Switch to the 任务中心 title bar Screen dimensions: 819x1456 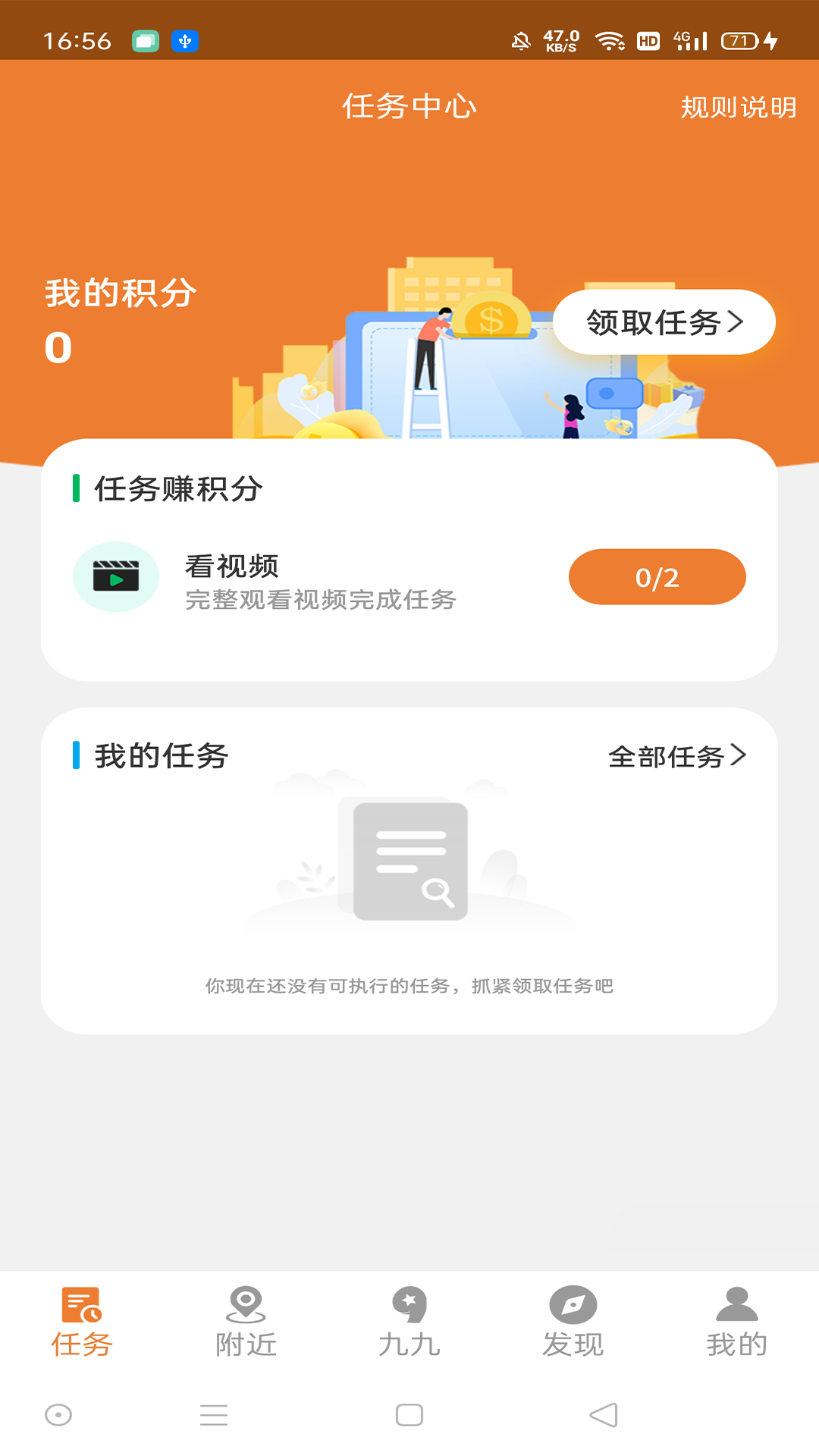[x=409, y=107]
